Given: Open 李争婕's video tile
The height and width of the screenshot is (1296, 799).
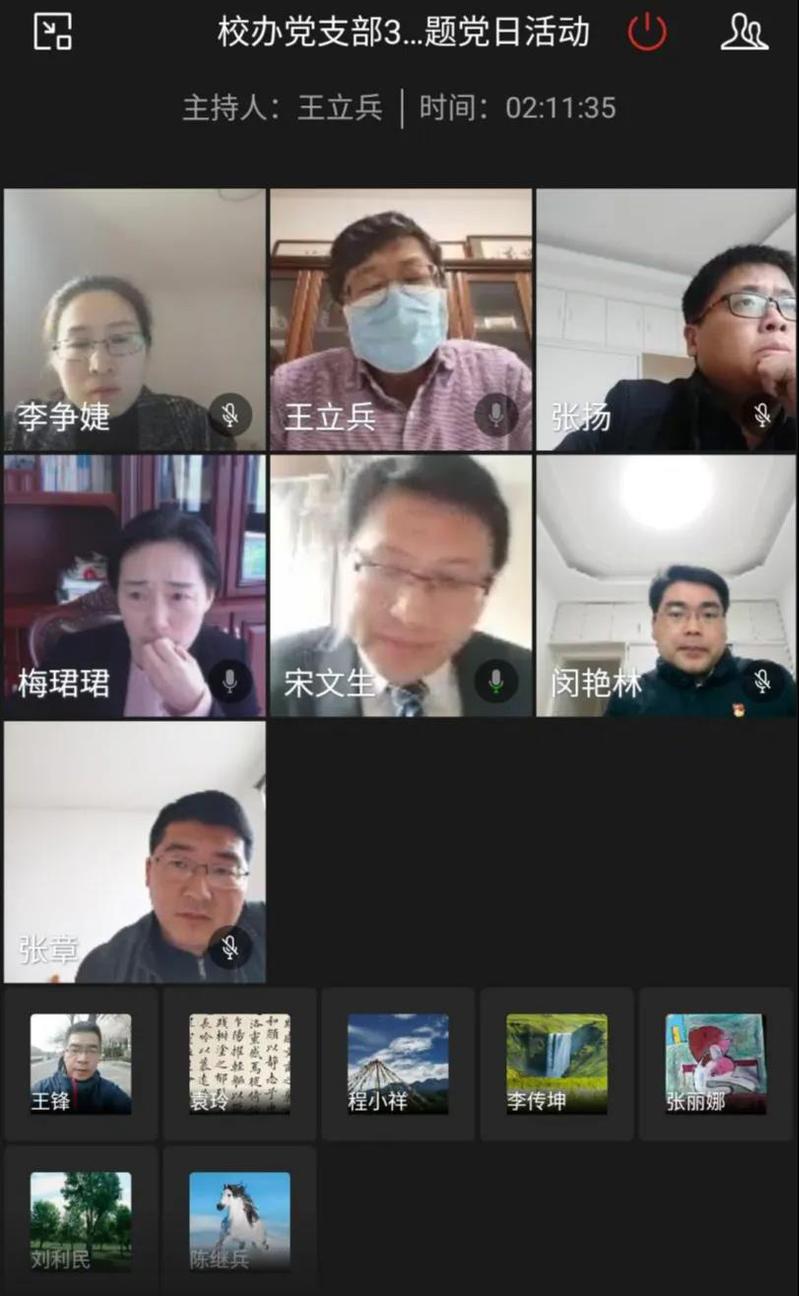Looking at the screenshot, I should [135, 320].
